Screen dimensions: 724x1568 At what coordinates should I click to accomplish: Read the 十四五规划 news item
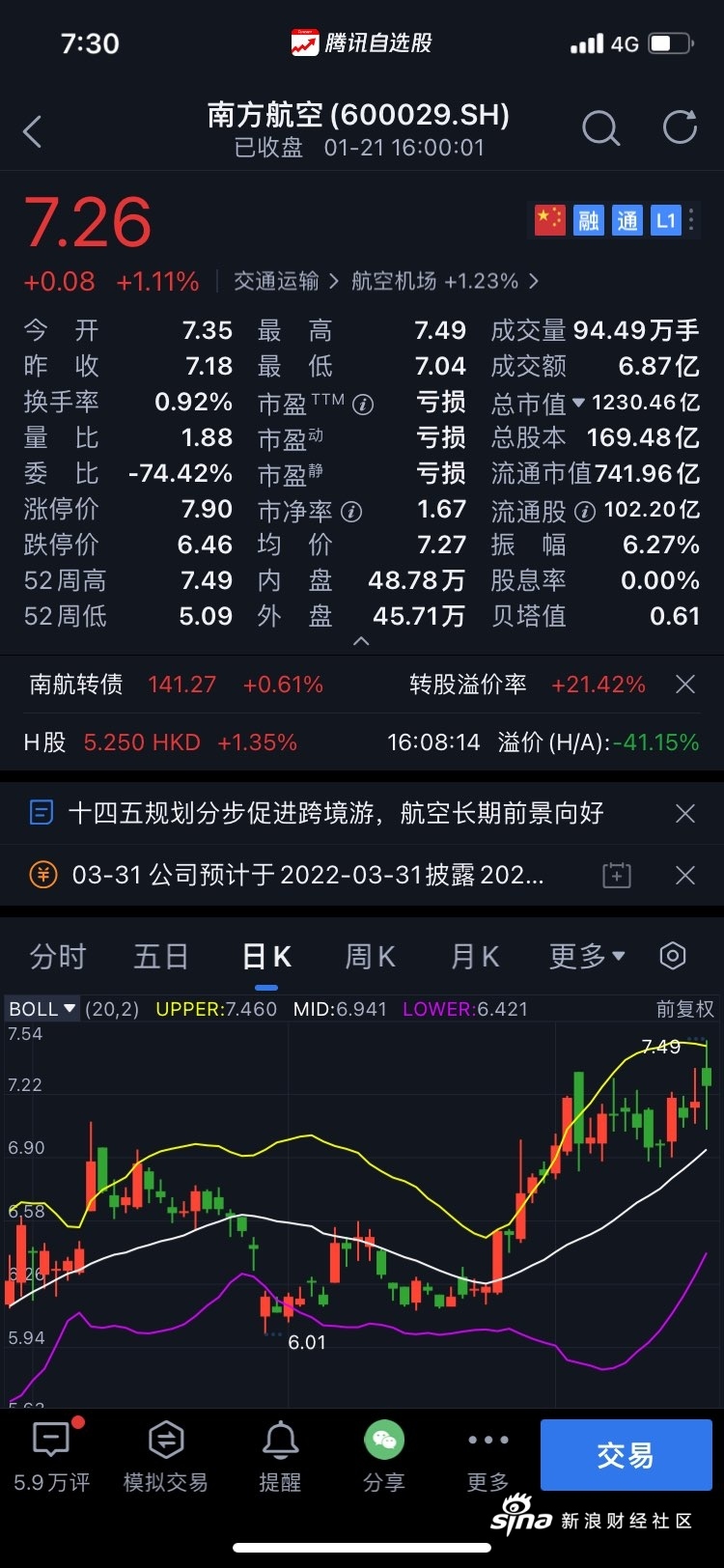coord(336,813)
